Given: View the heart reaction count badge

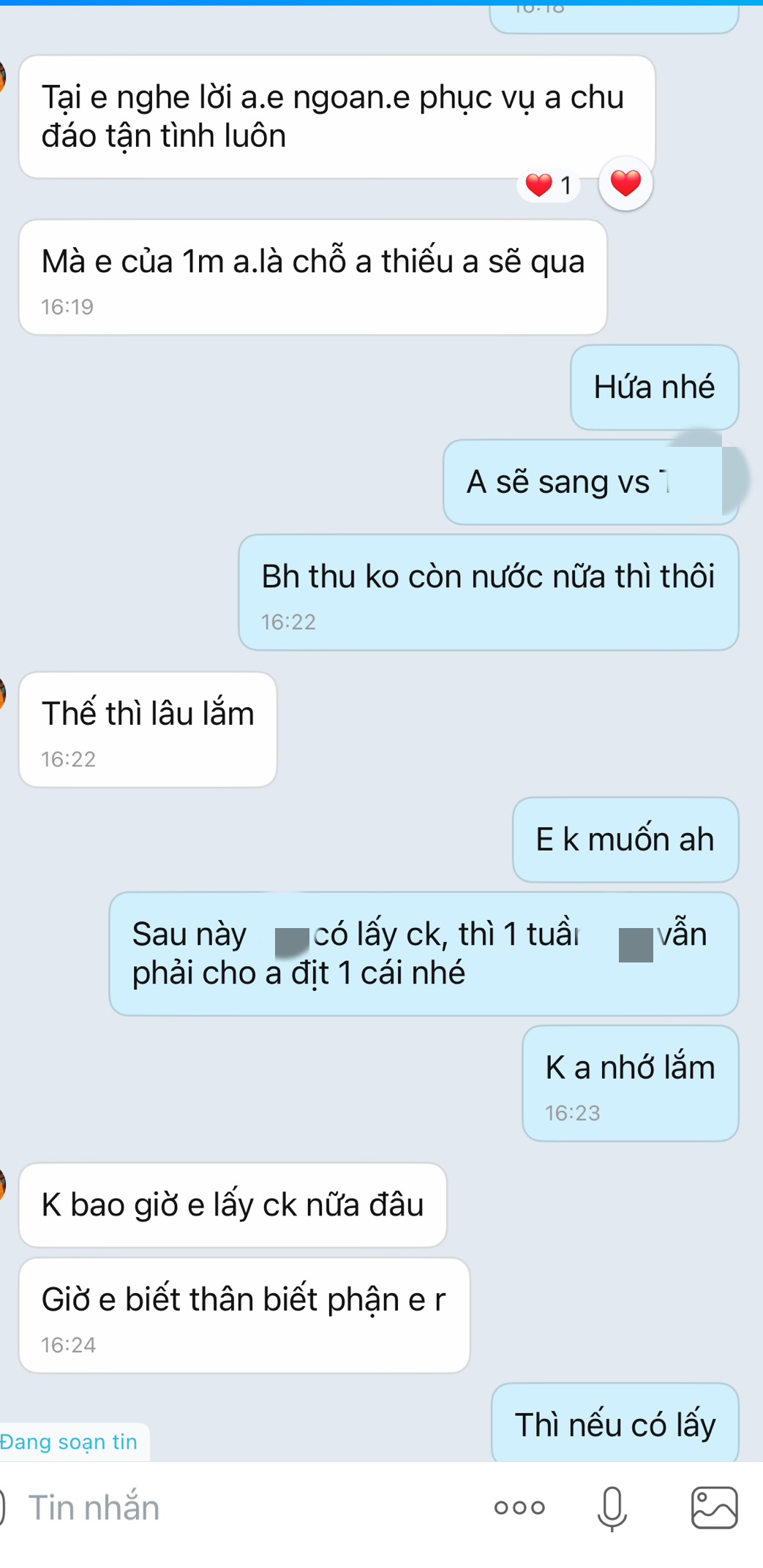Looking at the screenshot, I should pyautogui.click(x=549, y=186).
